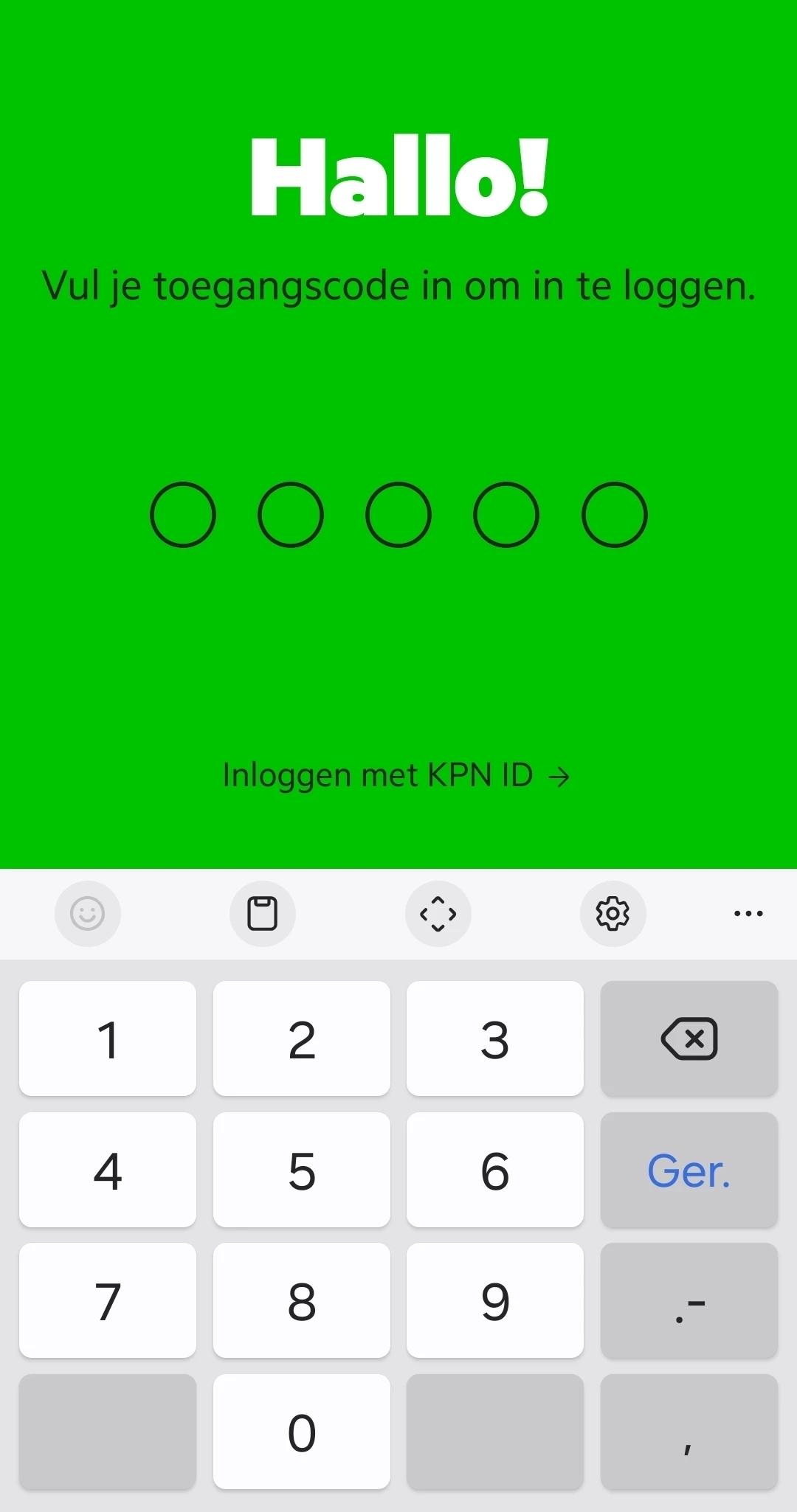The width and height of the screenshot is (797, 1512).
Task: Select the first passcode circle
Action: [183, 515]
